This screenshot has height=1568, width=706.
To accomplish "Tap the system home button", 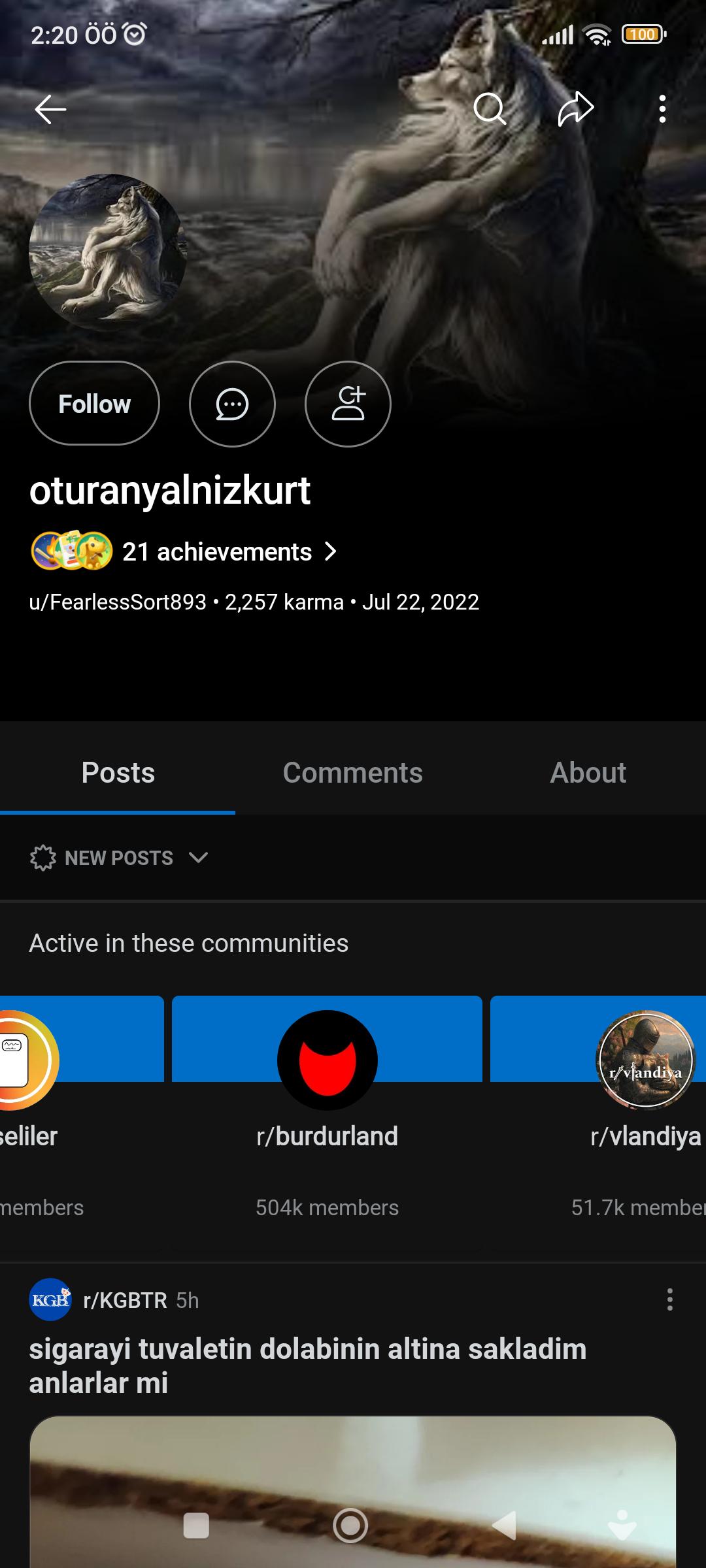I will point(350,1526).
